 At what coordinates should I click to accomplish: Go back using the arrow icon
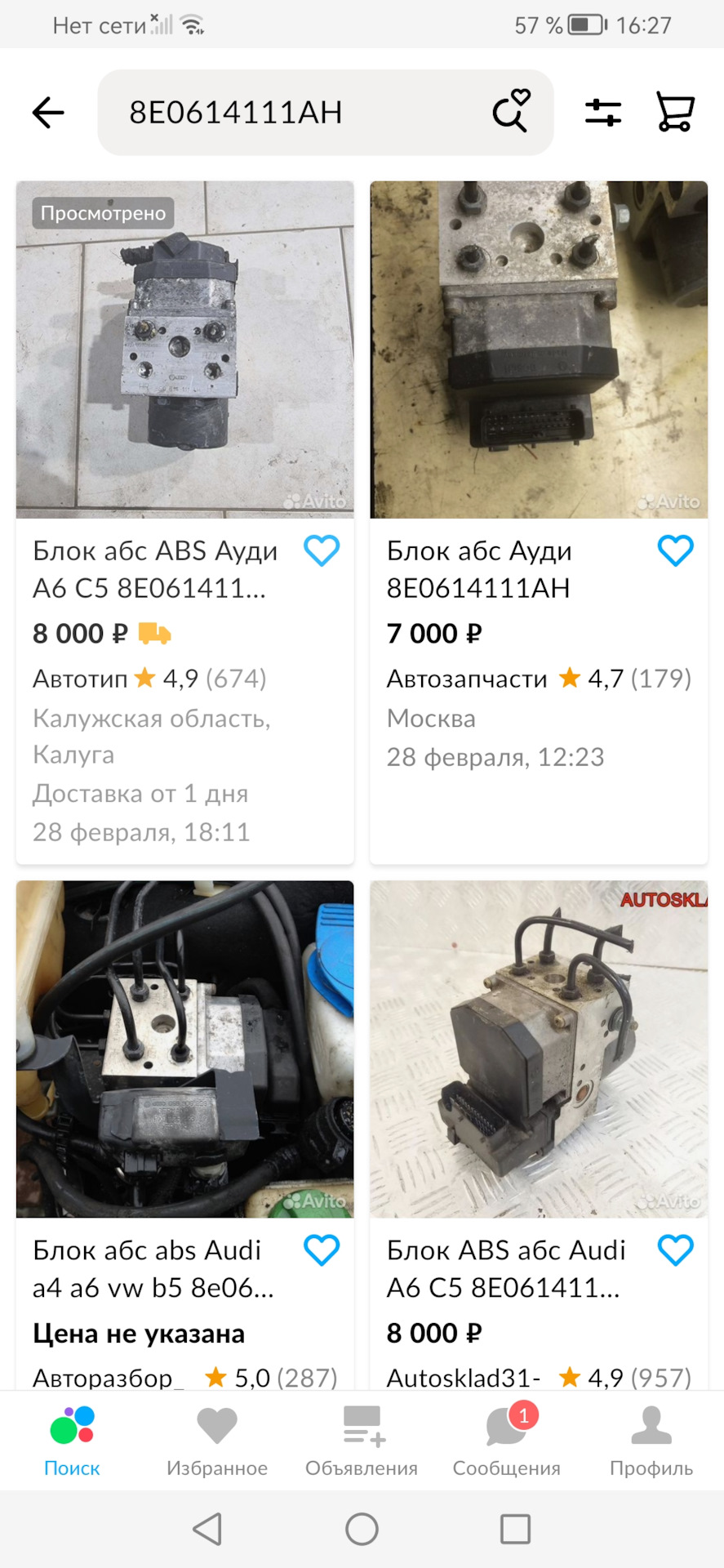tap(47, 112)
